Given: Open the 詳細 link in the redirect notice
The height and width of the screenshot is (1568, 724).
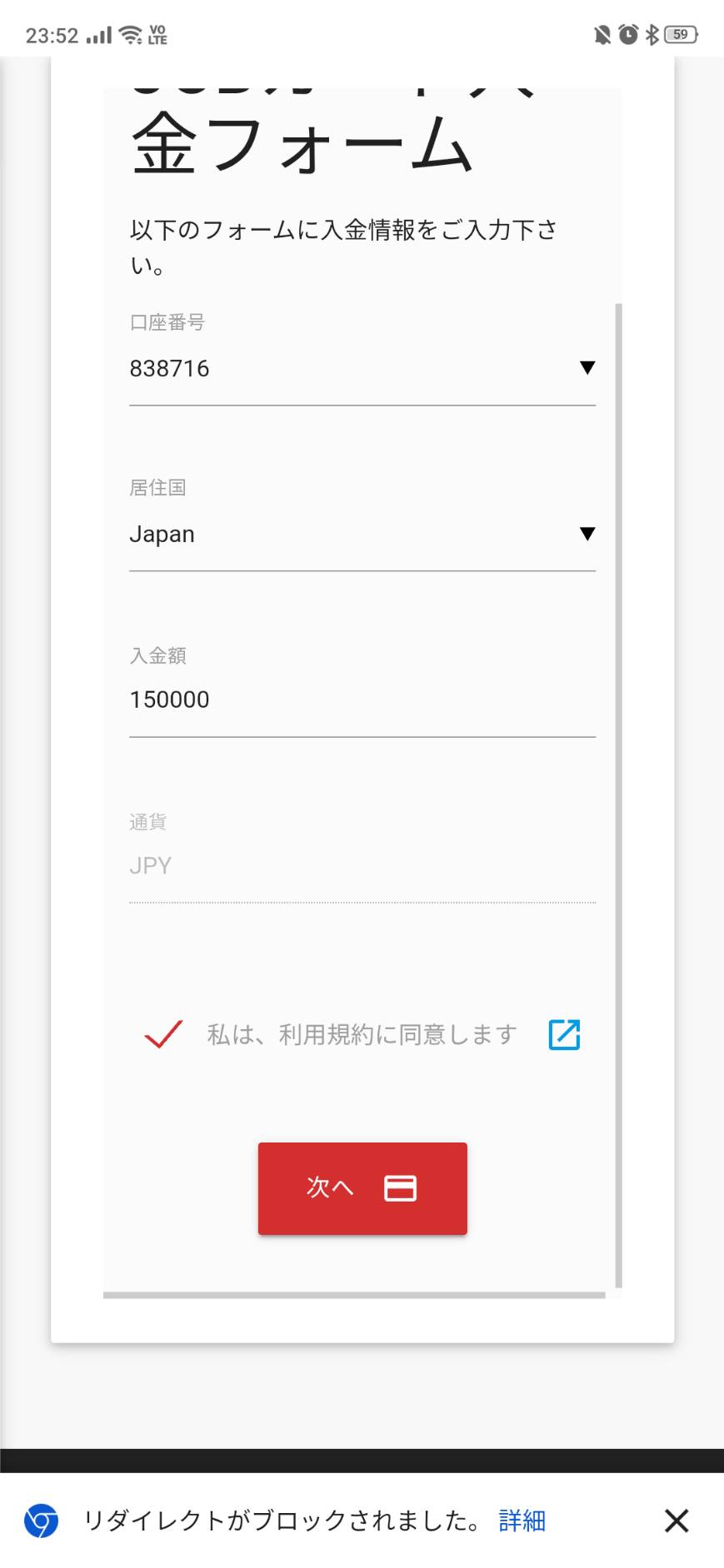Looking at the screenshot, I should [x=522, y=1521].
